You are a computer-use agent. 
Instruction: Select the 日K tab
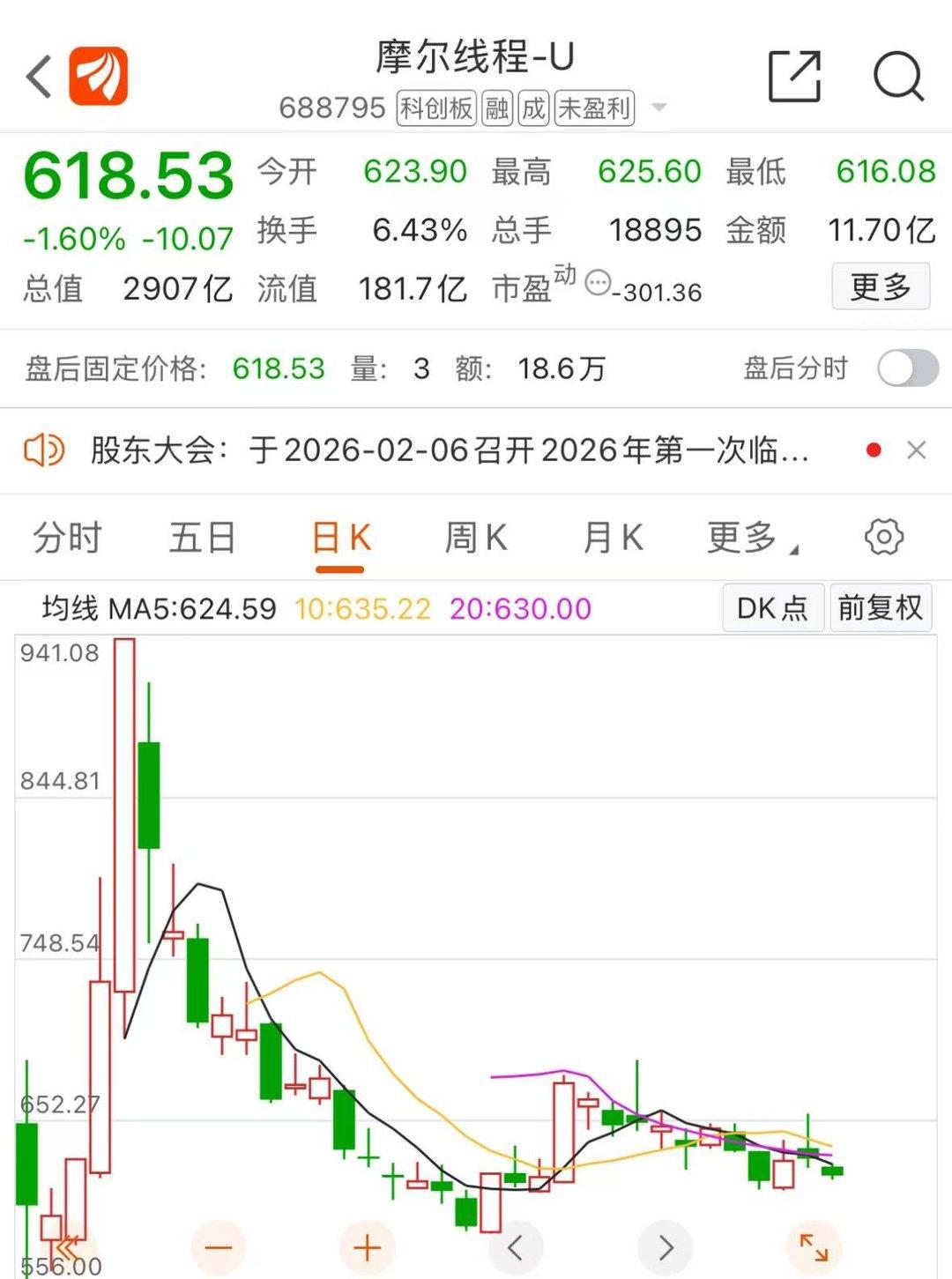click(x=341, y=538)
